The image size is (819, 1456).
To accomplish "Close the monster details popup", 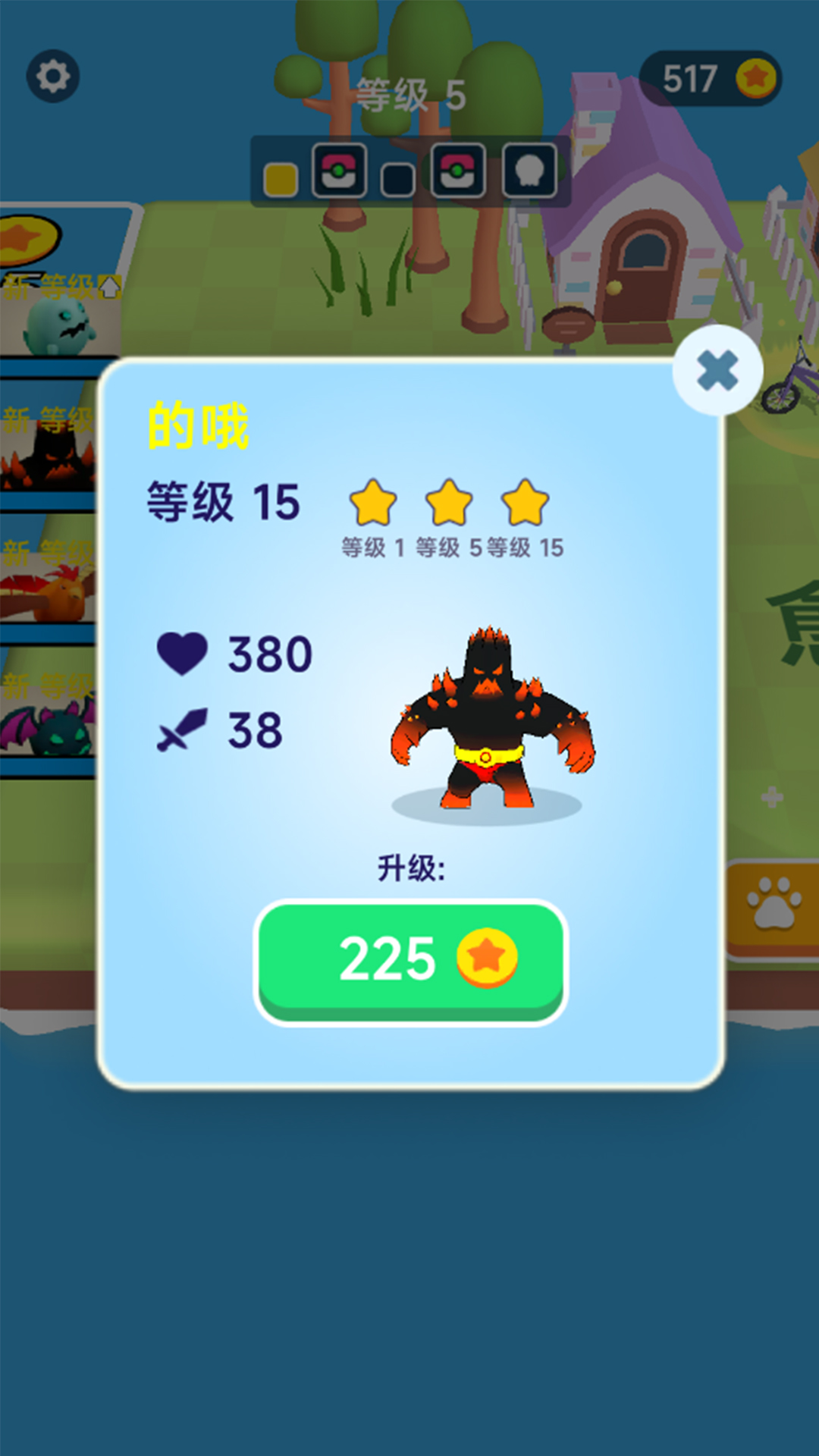I will tap(717, 371).
